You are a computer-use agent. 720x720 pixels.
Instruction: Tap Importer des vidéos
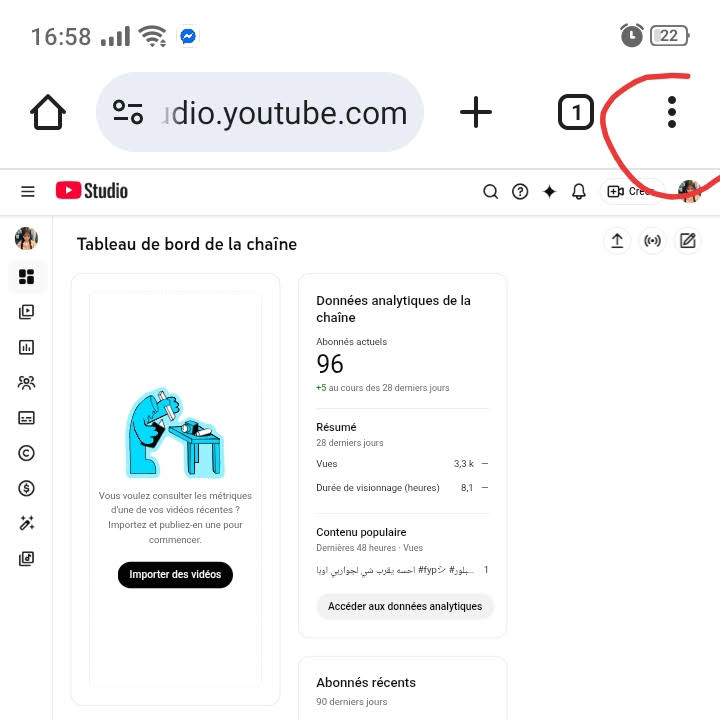175,574
